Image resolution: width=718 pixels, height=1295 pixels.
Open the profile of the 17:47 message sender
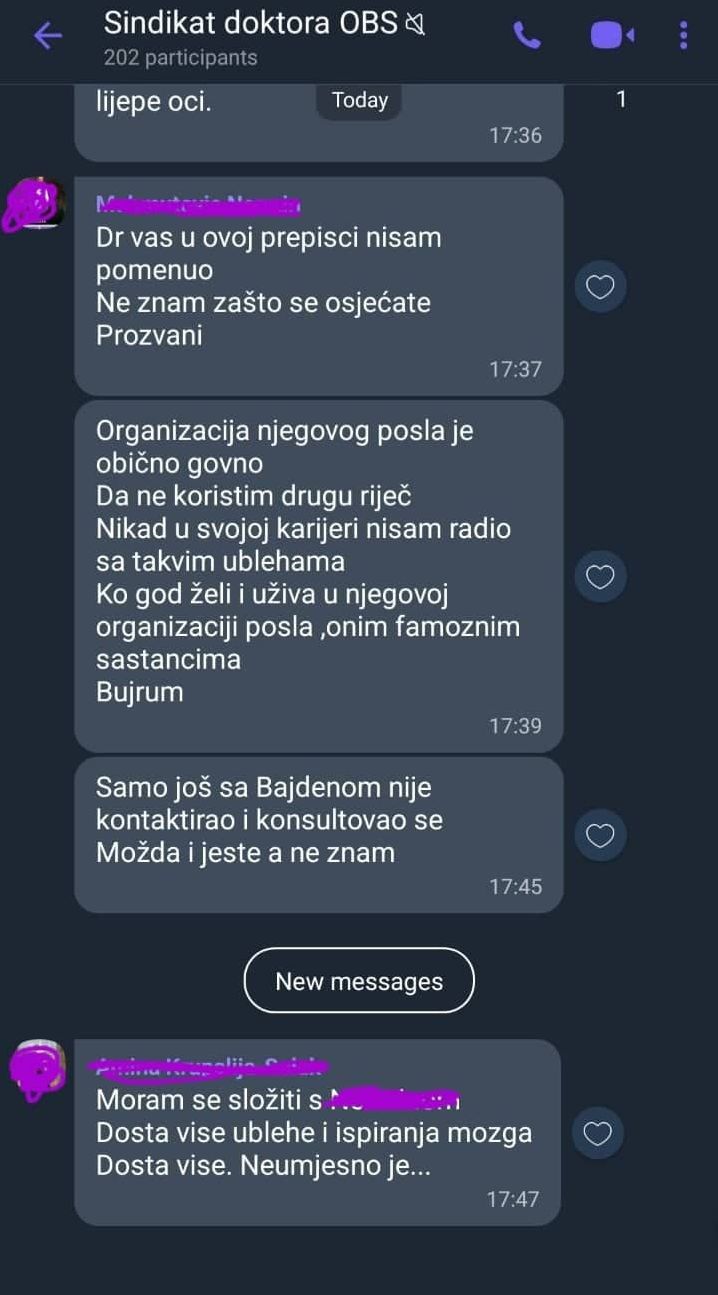point(37,1068)
